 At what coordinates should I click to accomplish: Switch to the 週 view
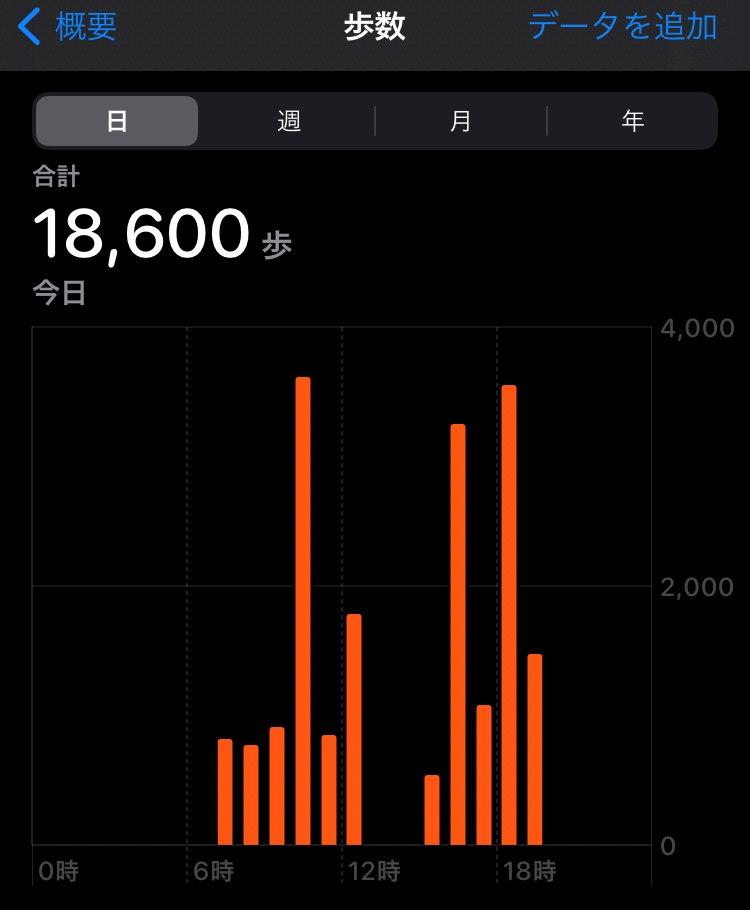[289, 121]
